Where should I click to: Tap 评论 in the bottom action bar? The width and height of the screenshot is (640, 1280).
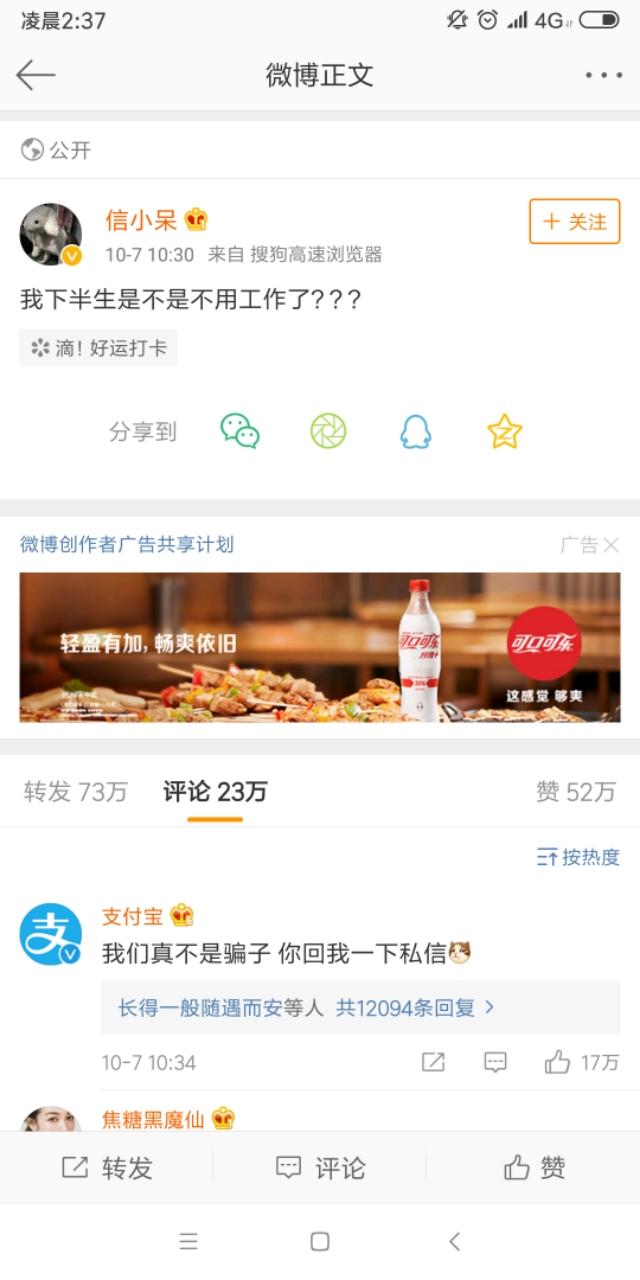pos(320,1168)
